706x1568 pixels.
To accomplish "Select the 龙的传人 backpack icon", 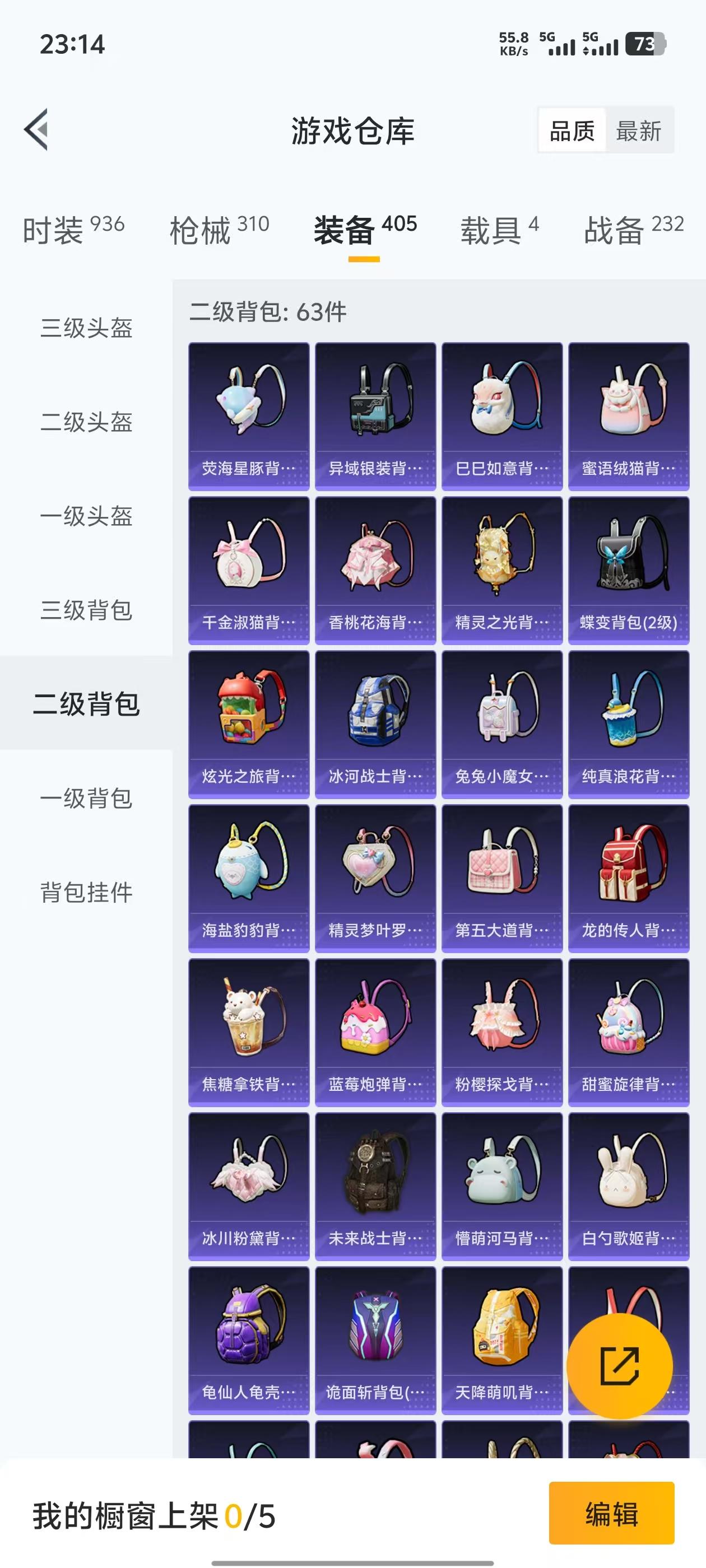I will [x=625, y=876].
